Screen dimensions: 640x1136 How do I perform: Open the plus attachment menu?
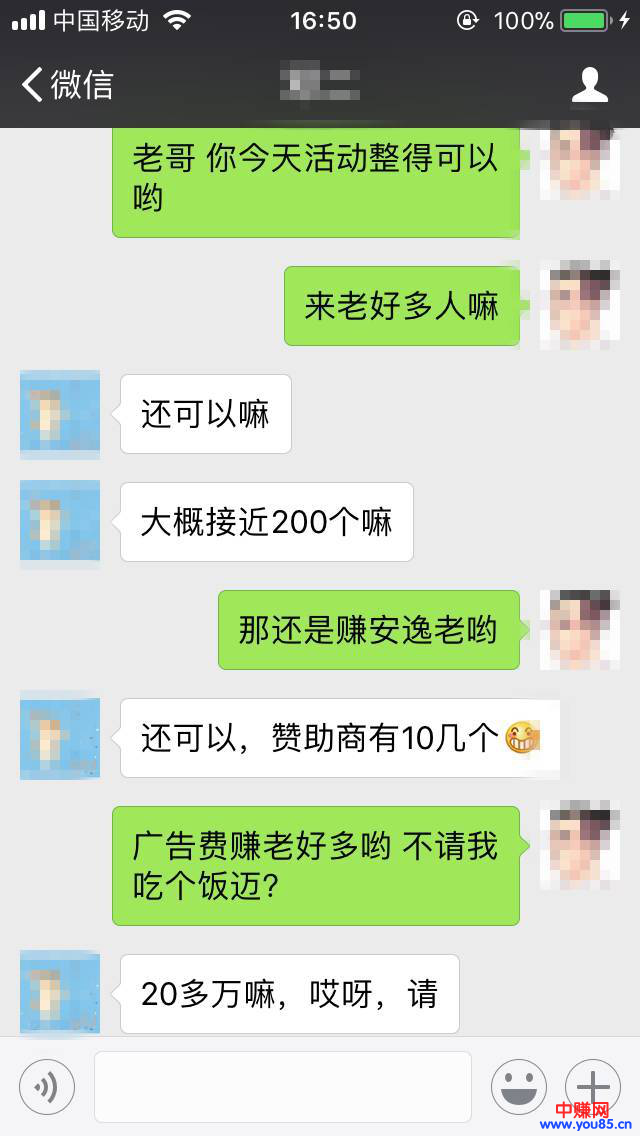[x=593, y=1087]
